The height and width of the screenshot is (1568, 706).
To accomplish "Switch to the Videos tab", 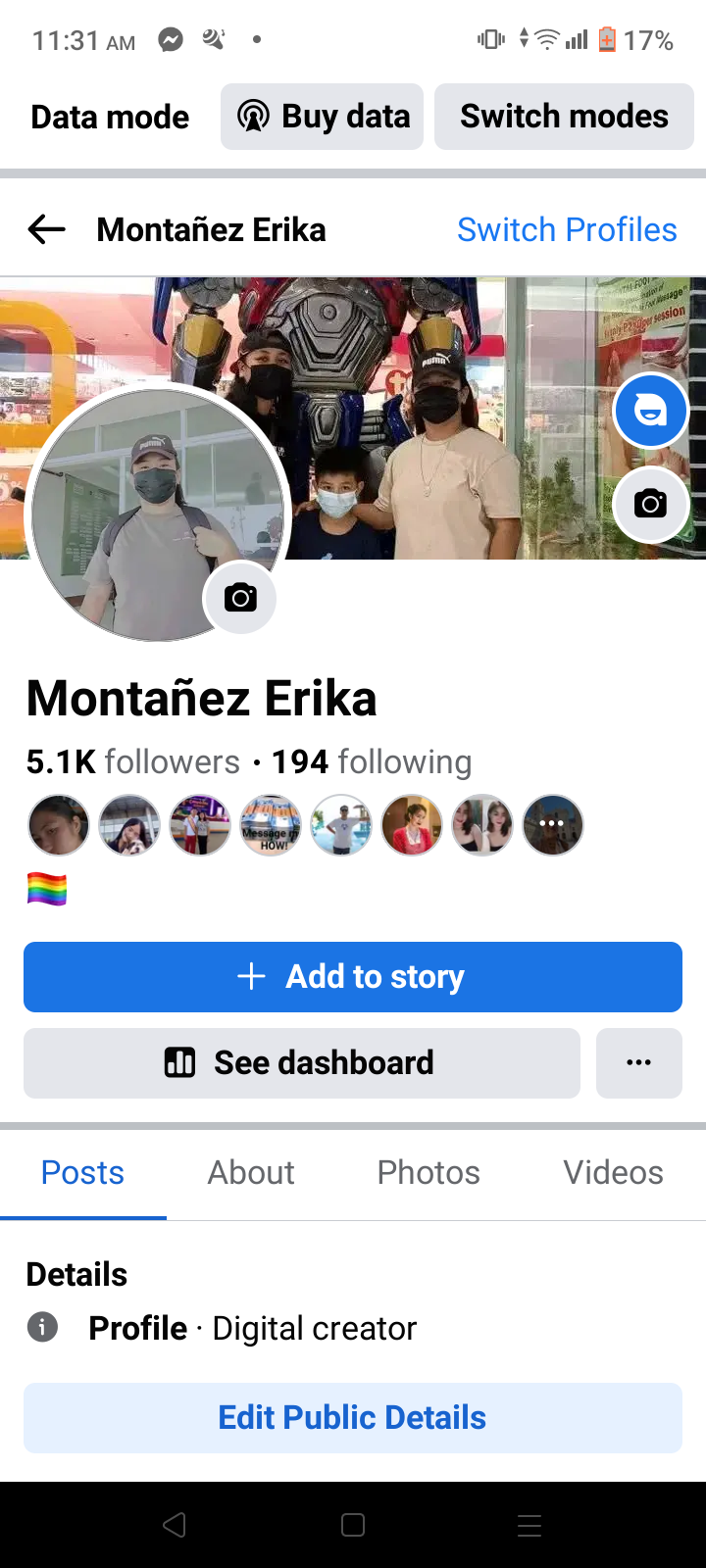I will point(613,1173).
